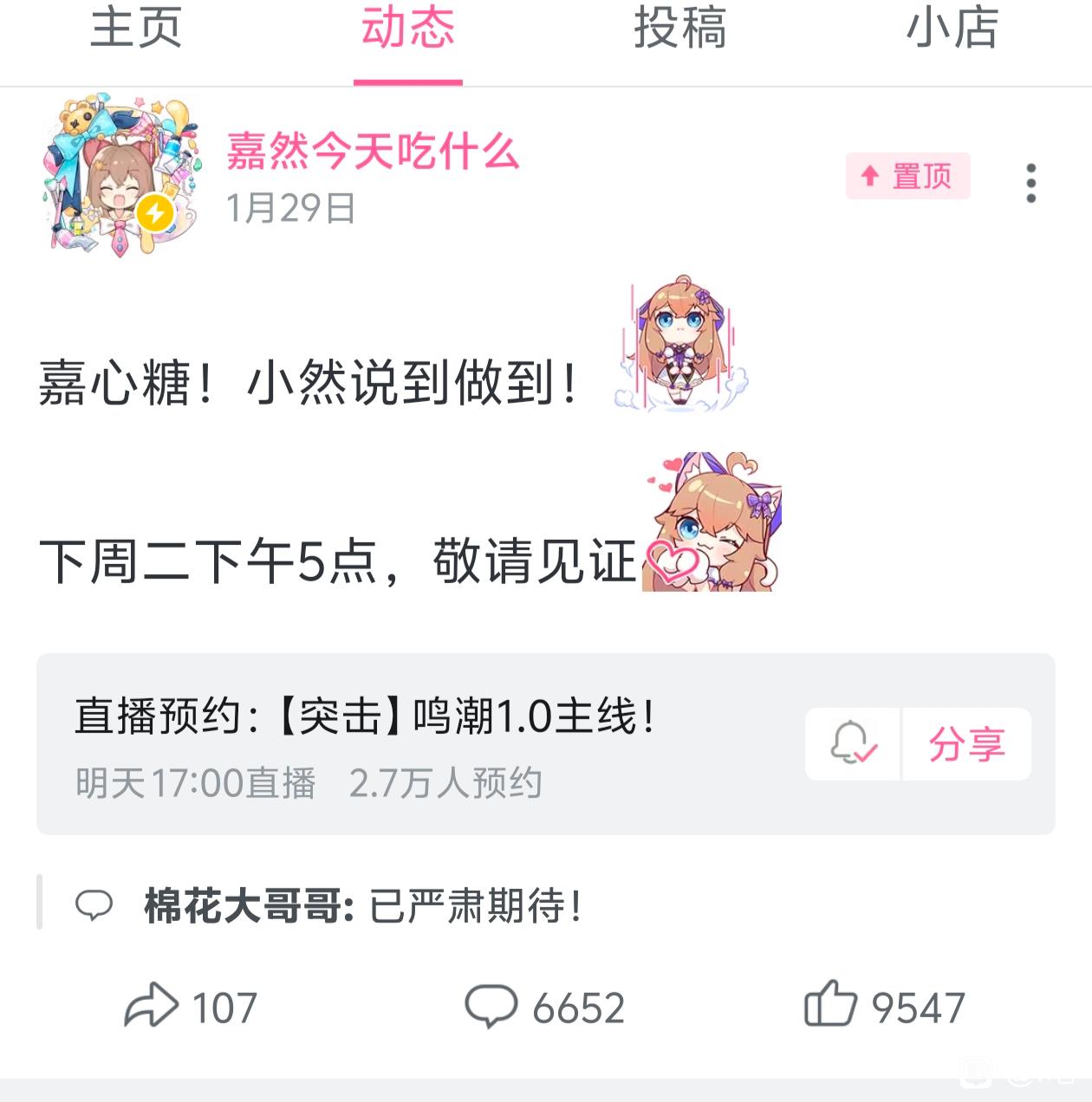Open the post's three-dot overflow menu

coord(1030,183)
